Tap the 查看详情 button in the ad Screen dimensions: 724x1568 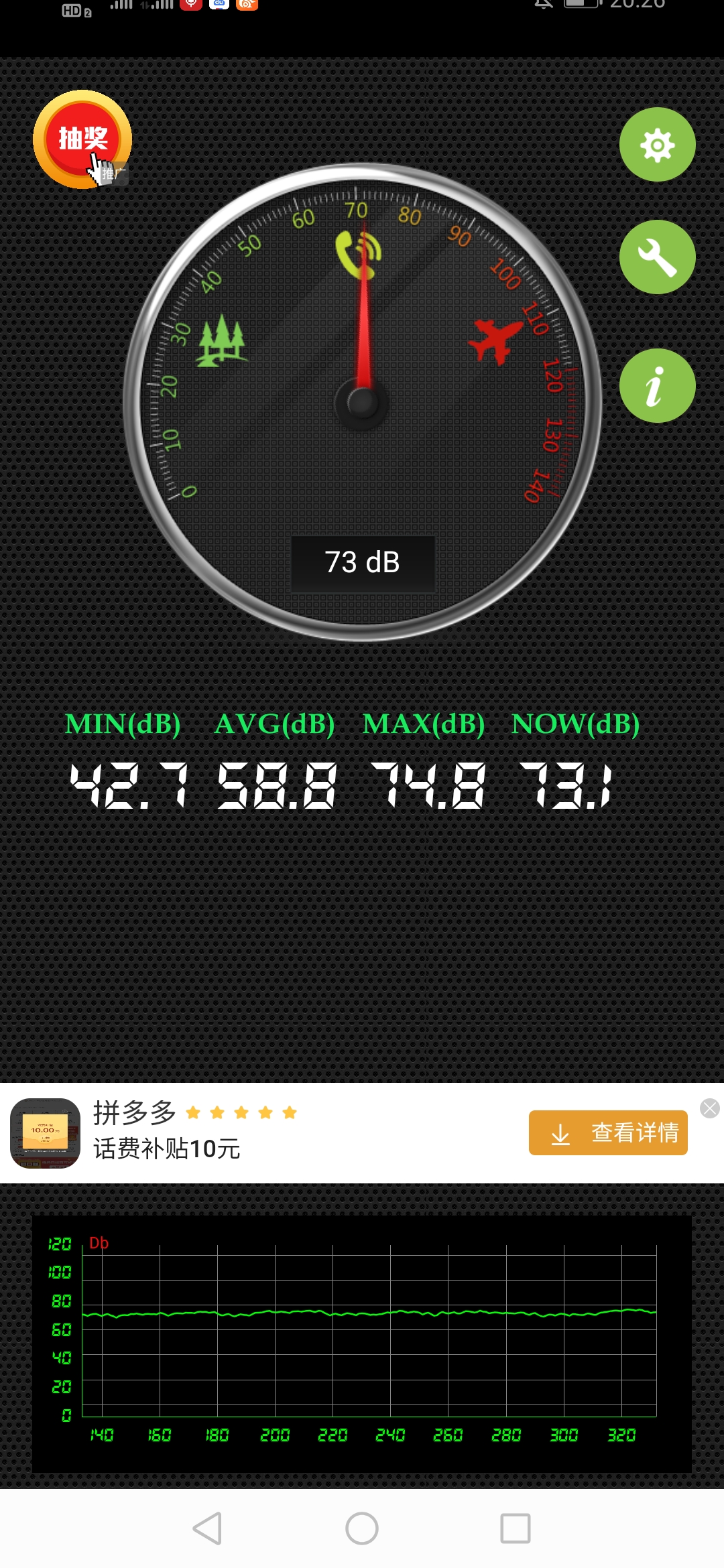(x=608, y=1132)
